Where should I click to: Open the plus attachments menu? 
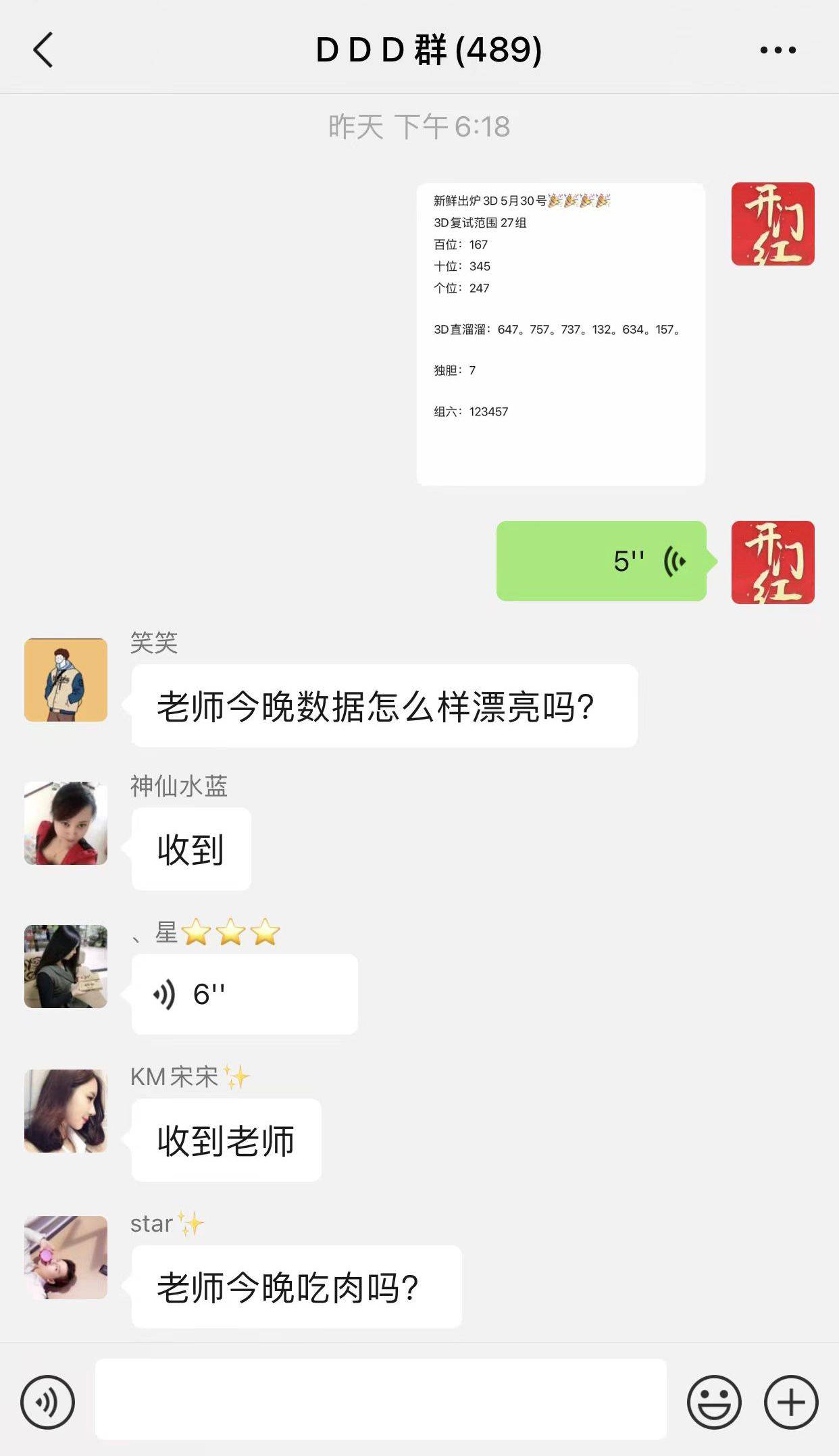(790, 1403)
